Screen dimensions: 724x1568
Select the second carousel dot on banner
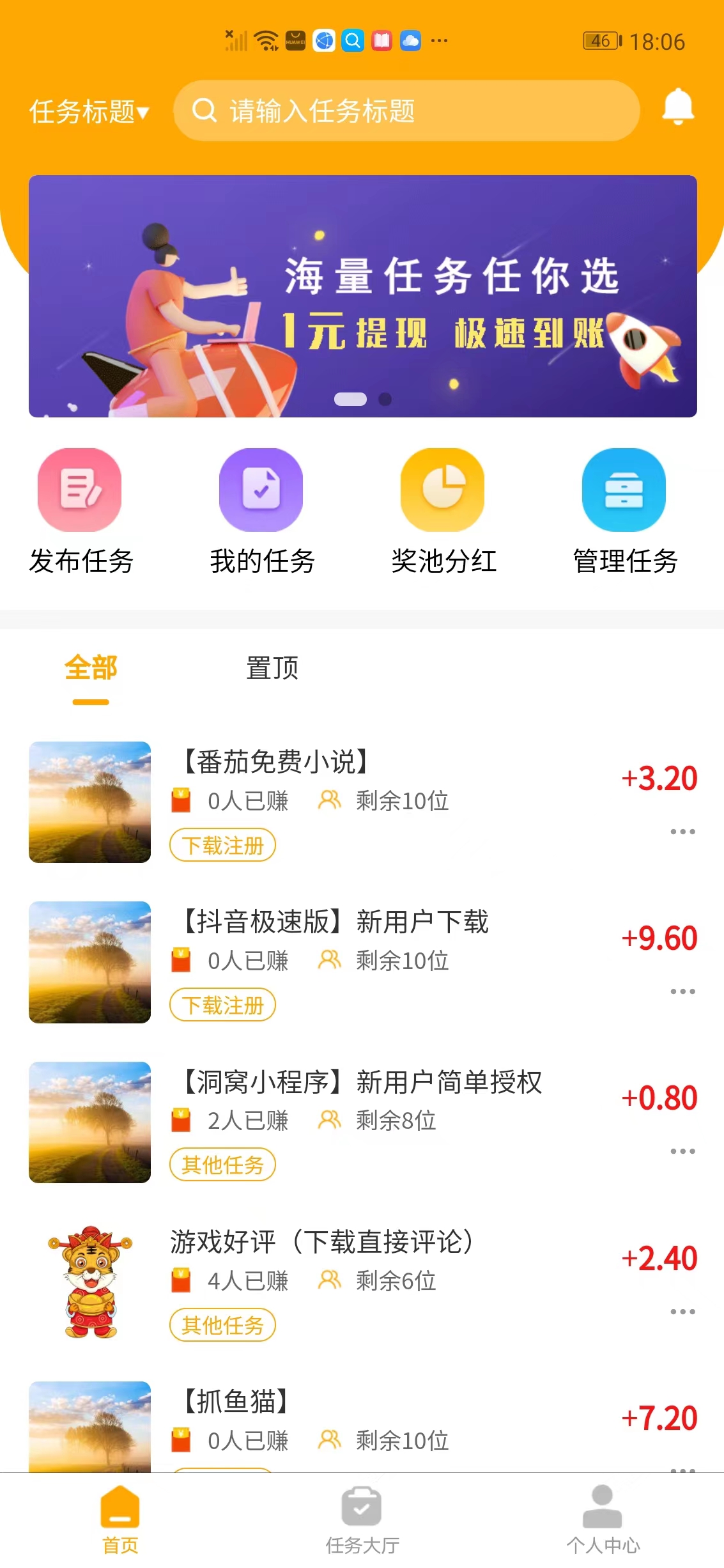point(384,399)
